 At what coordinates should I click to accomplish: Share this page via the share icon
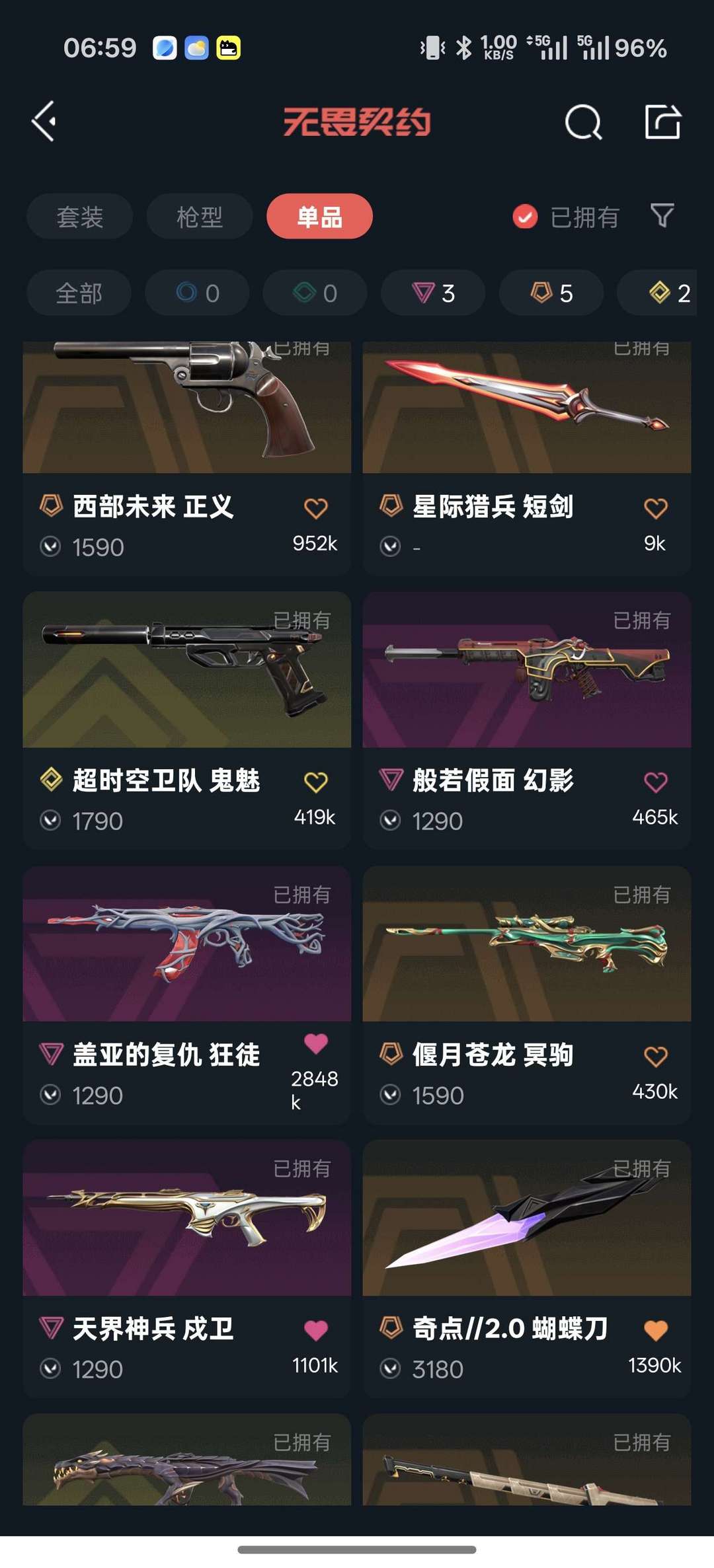(x=662, y=122)
